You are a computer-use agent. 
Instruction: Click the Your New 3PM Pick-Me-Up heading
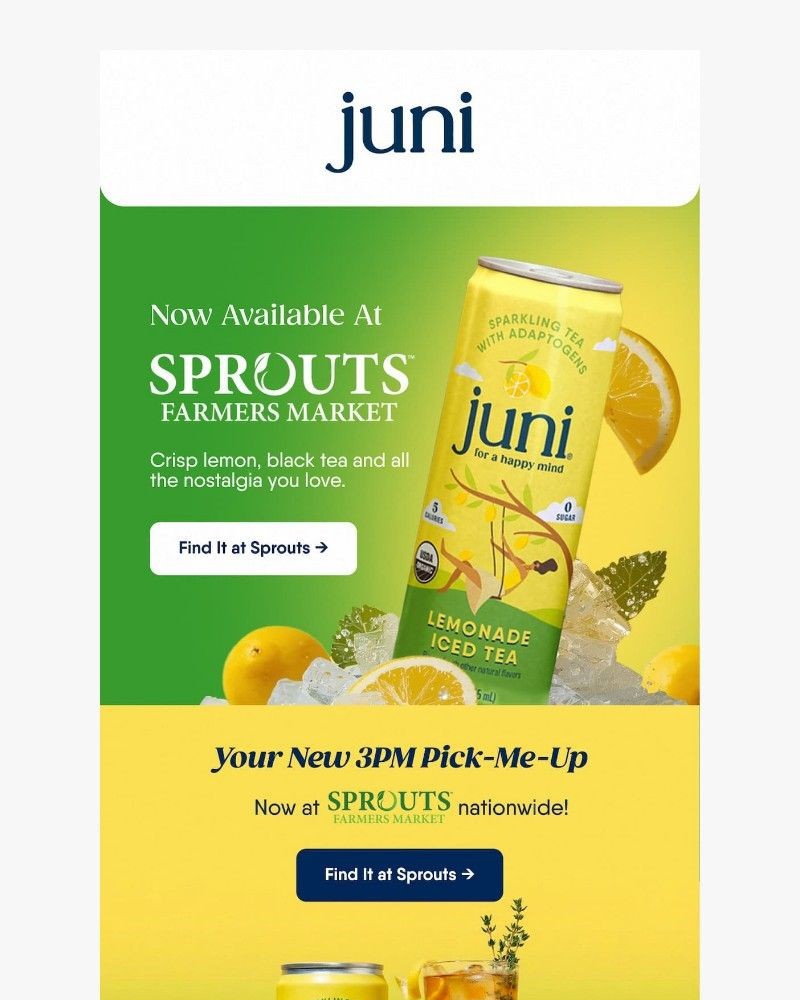(x=400, y=758)
